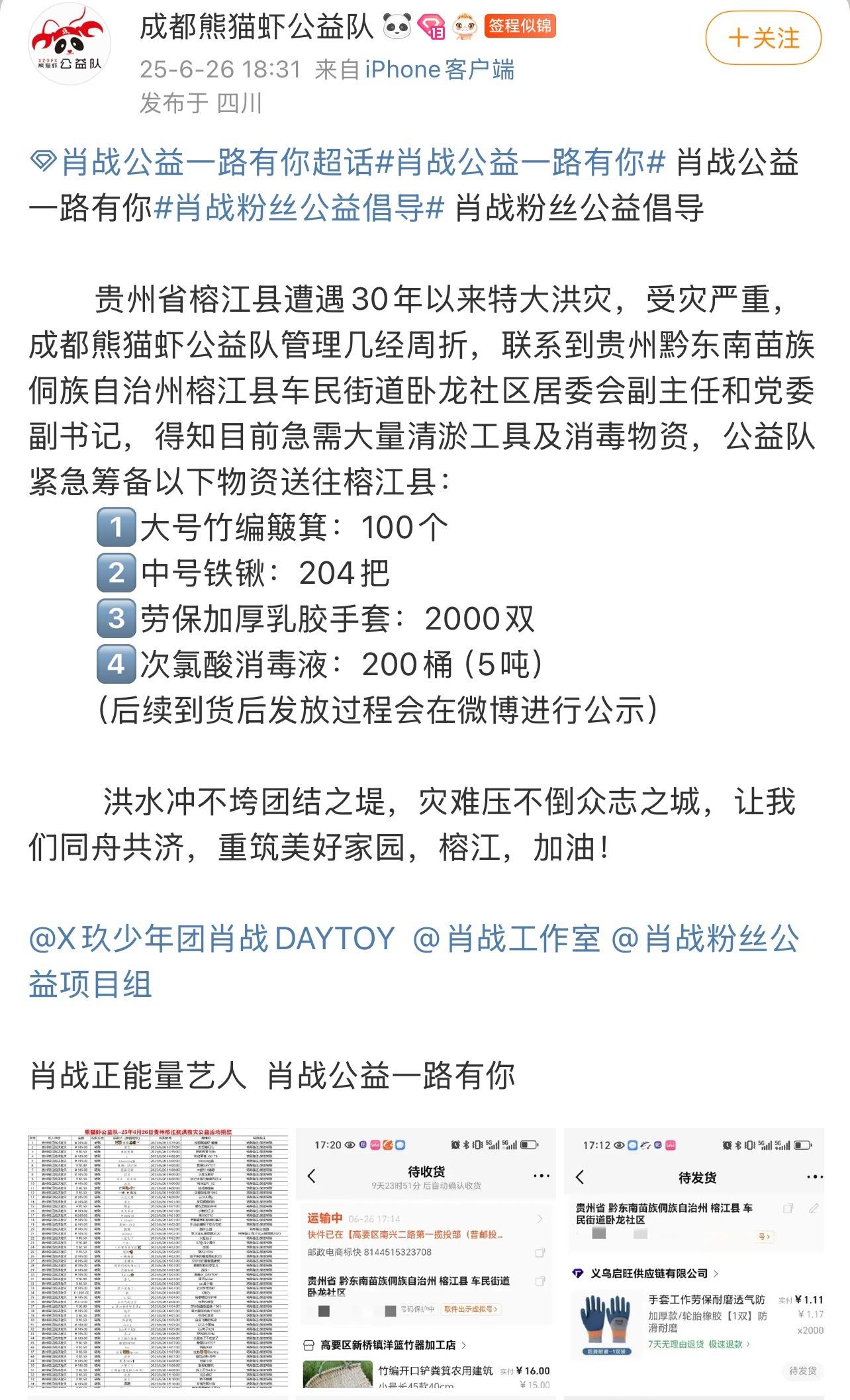Follow 成都熊猫虾公益队 with the 关注 button
850x1400 pixels.
pyautogui.click(x=763, y=38)
